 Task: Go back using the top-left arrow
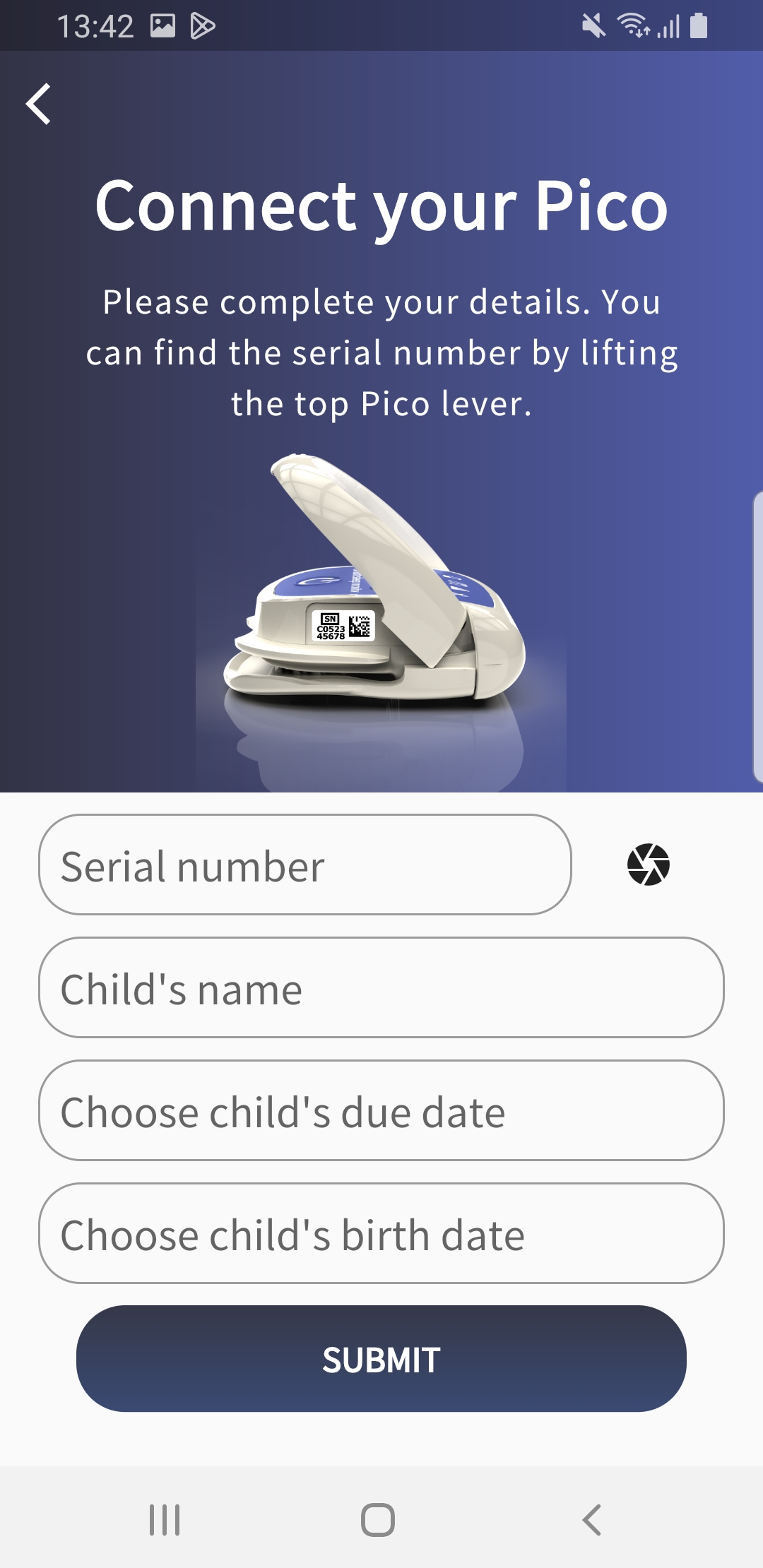tap(39, 105)
